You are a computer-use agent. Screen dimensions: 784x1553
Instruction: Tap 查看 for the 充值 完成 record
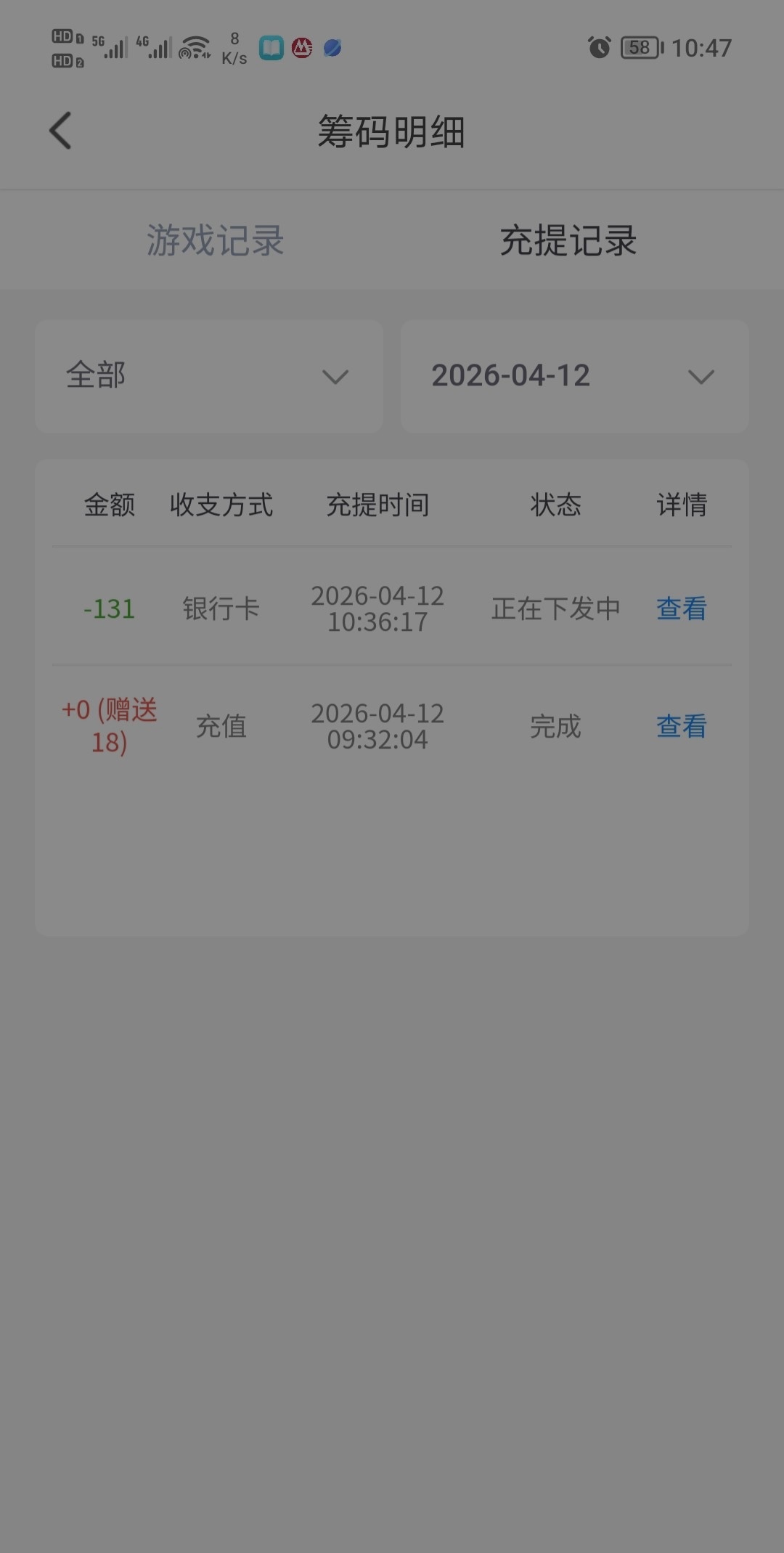[x=681, y=726]
